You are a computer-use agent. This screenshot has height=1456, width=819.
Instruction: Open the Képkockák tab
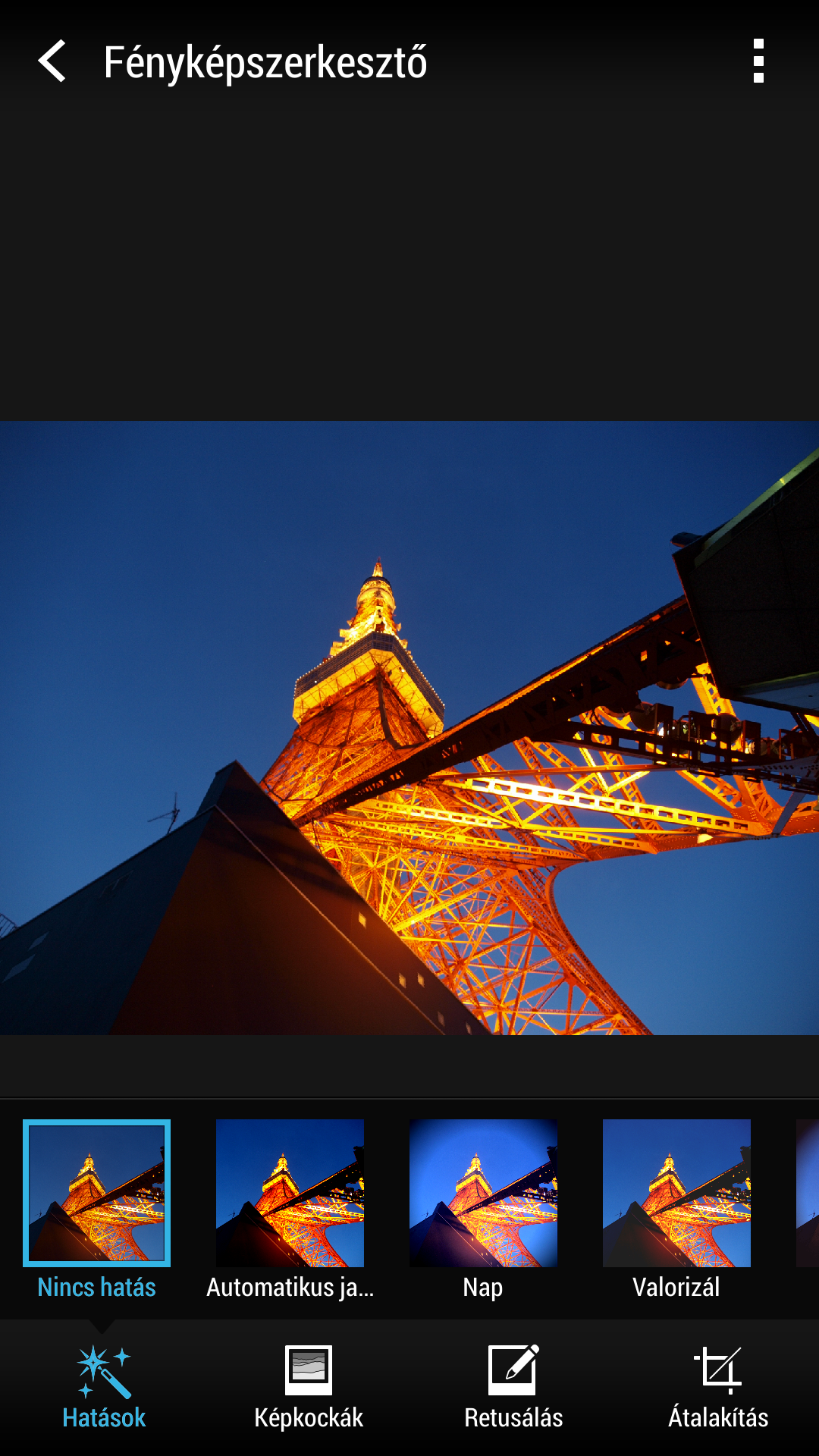(x=308, y=1388)
